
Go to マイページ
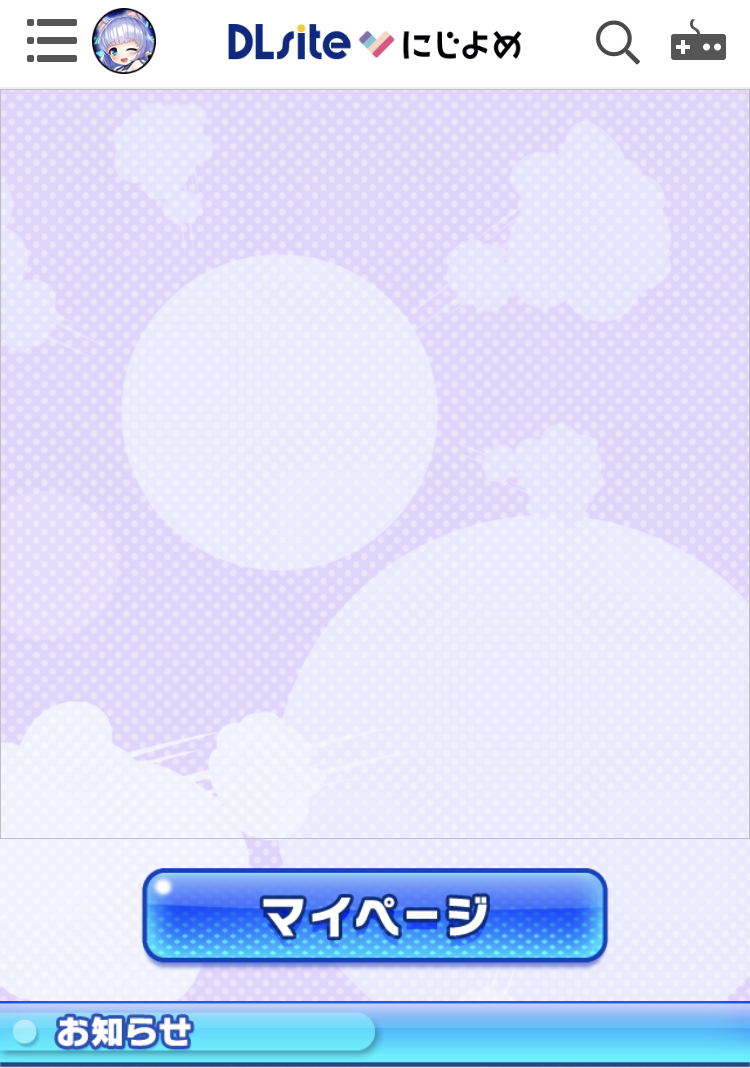pos(375,916)
